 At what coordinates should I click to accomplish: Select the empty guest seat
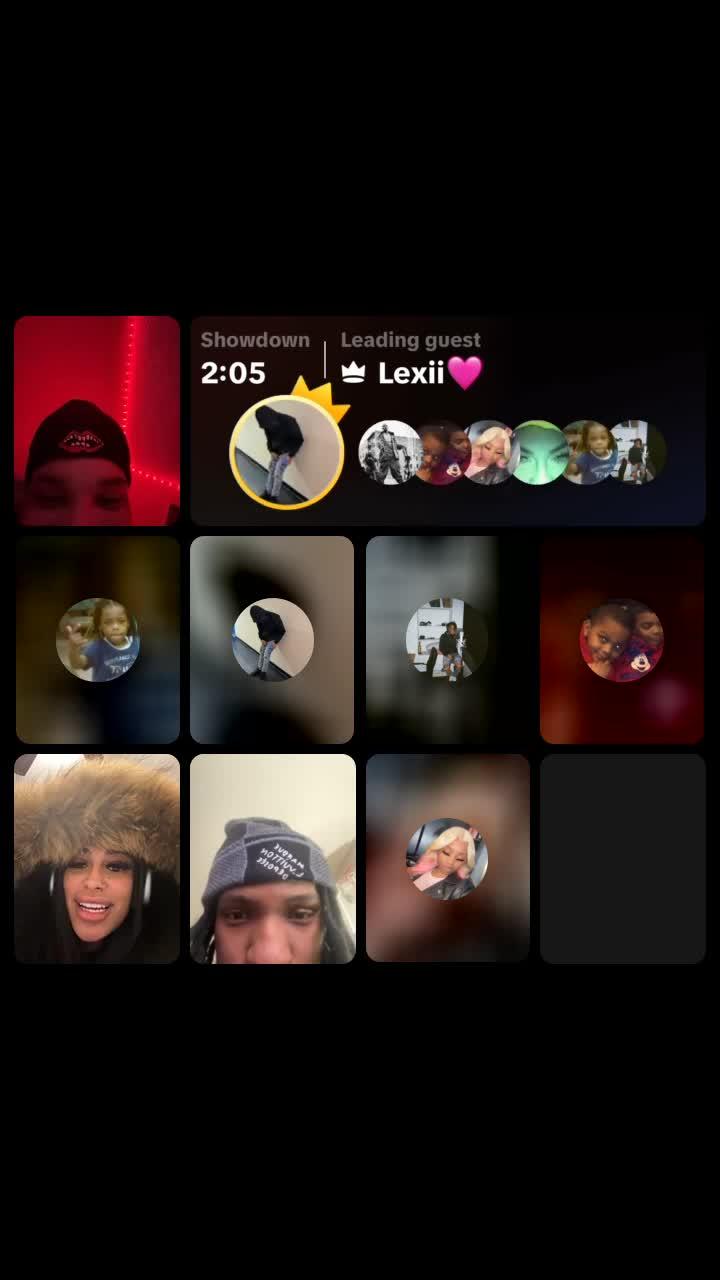tap(622, 858)
